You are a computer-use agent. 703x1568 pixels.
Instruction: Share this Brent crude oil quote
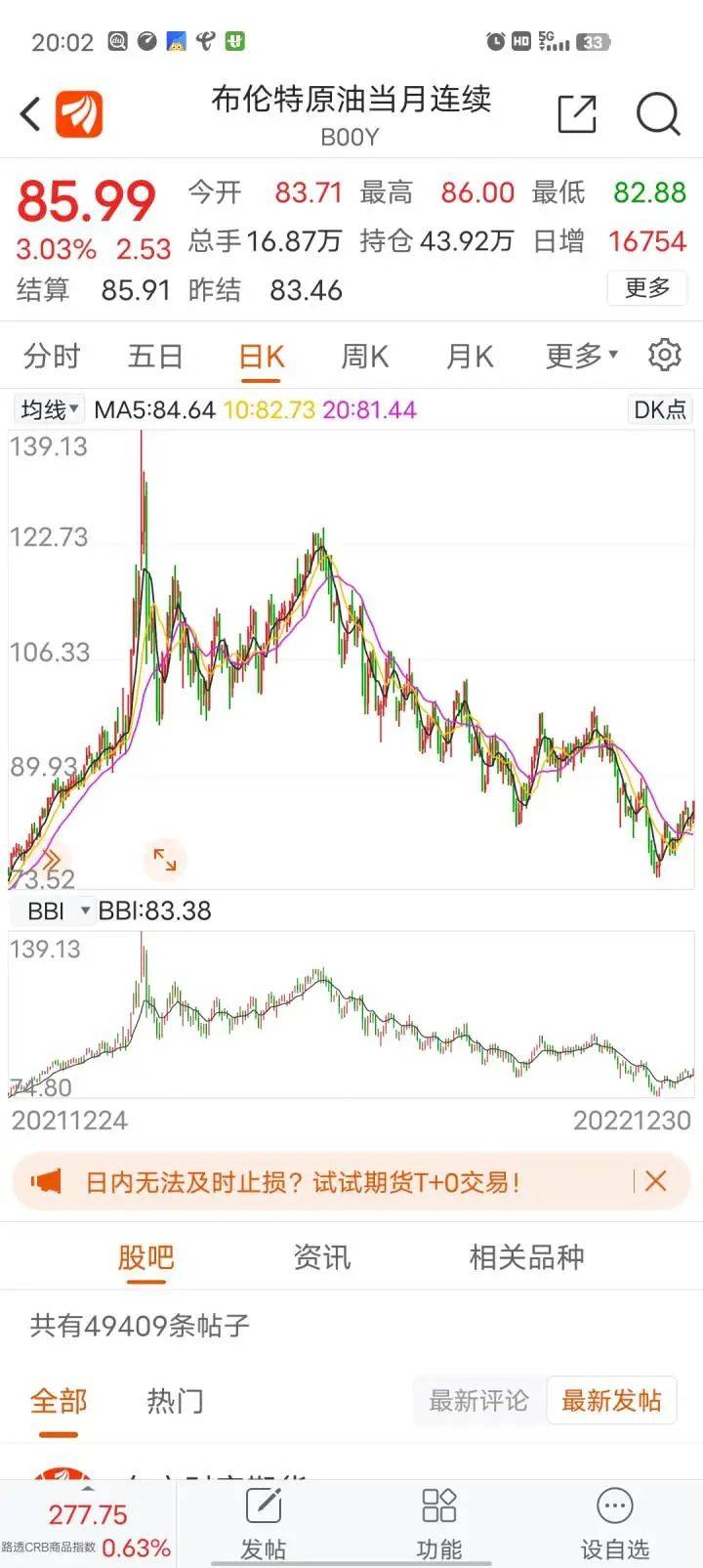576,114
